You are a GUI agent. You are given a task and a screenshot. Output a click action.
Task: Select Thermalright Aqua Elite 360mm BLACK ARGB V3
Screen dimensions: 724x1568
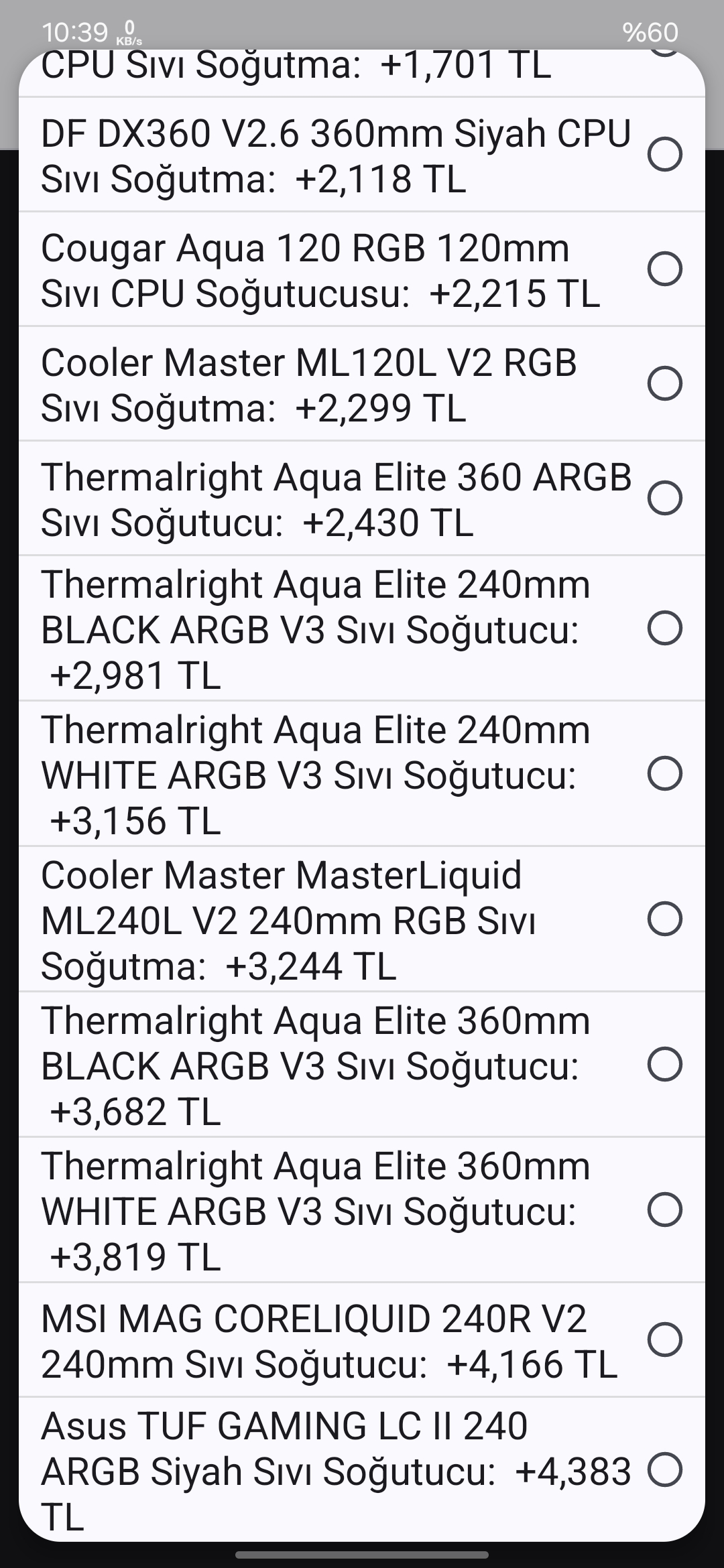[x=362, y=1065]
